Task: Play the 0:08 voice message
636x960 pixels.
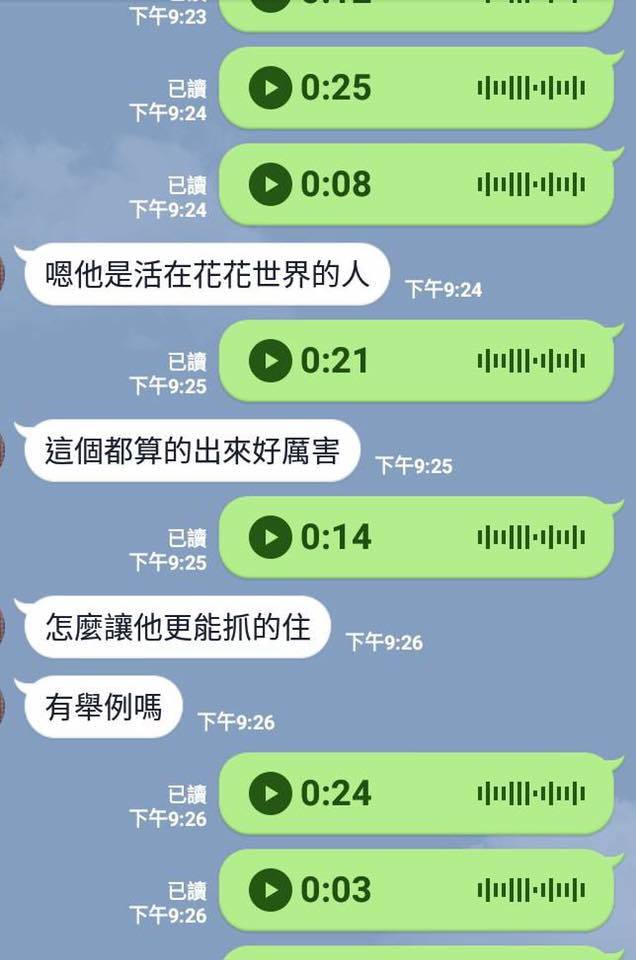Action: pyautogui.click(x=270, y=185)
